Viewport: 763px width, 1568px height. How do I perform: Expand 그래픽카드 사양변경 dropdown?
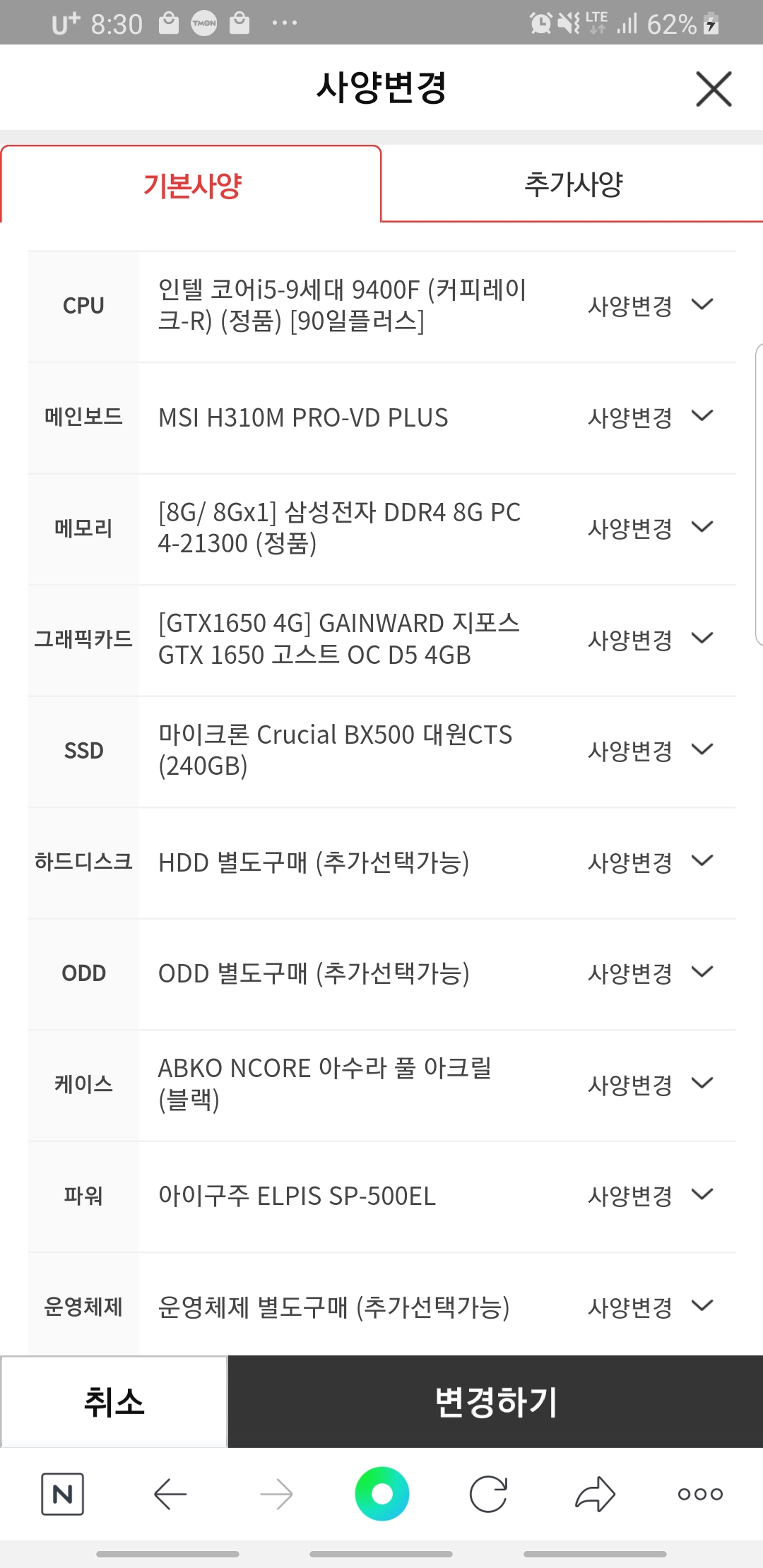point(650,640)
